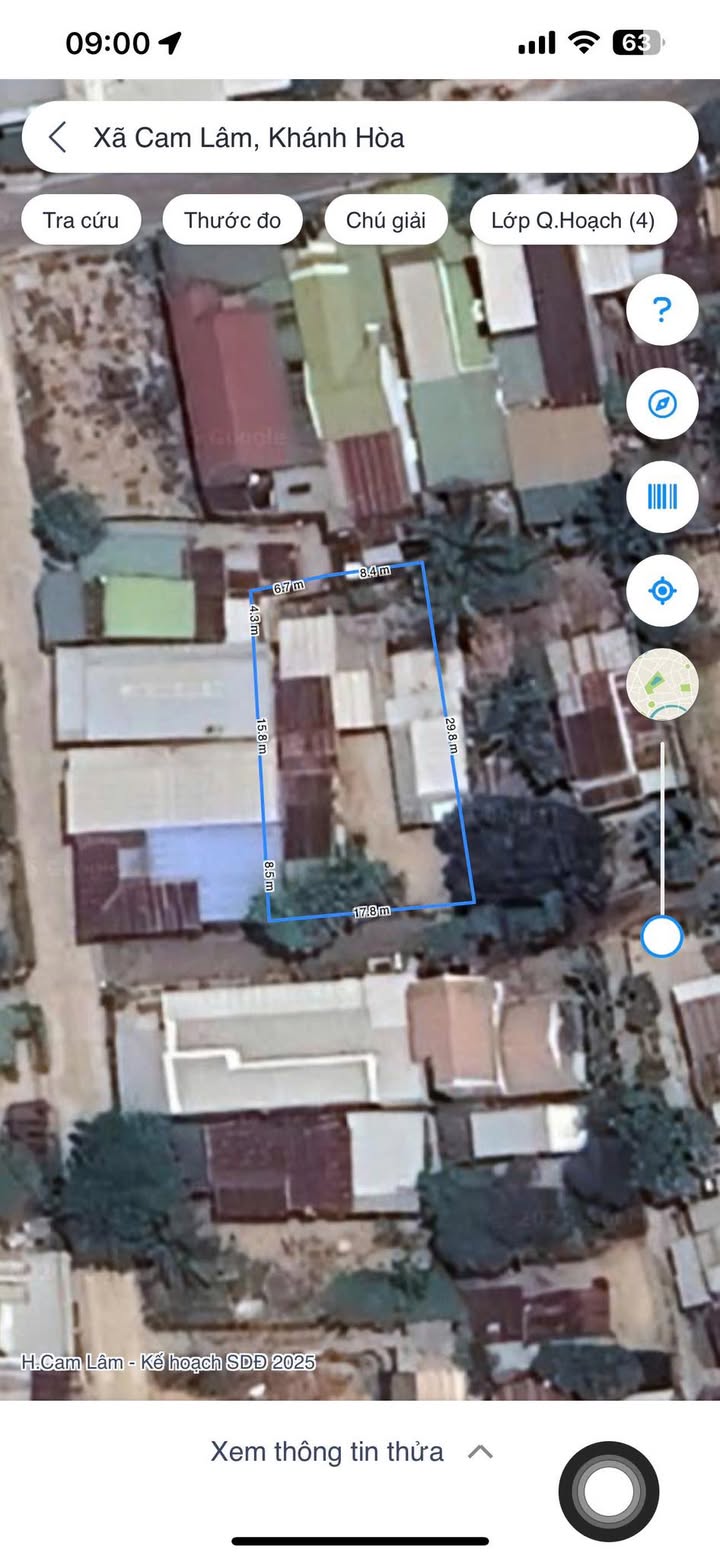The height and width of the screenshot is (1559, 720).
Task: Open Lớp Q.Hoạch (4) layers
Action: click(573, 220)
